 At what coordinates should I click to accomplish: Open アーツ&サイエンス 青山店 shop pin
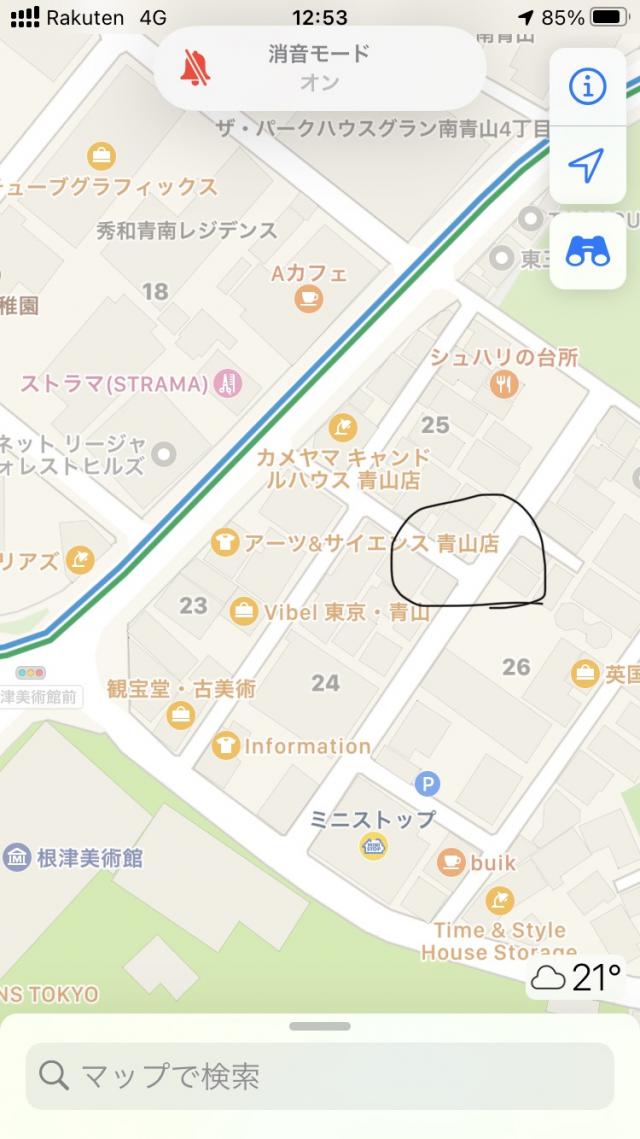tap(225, 543)
